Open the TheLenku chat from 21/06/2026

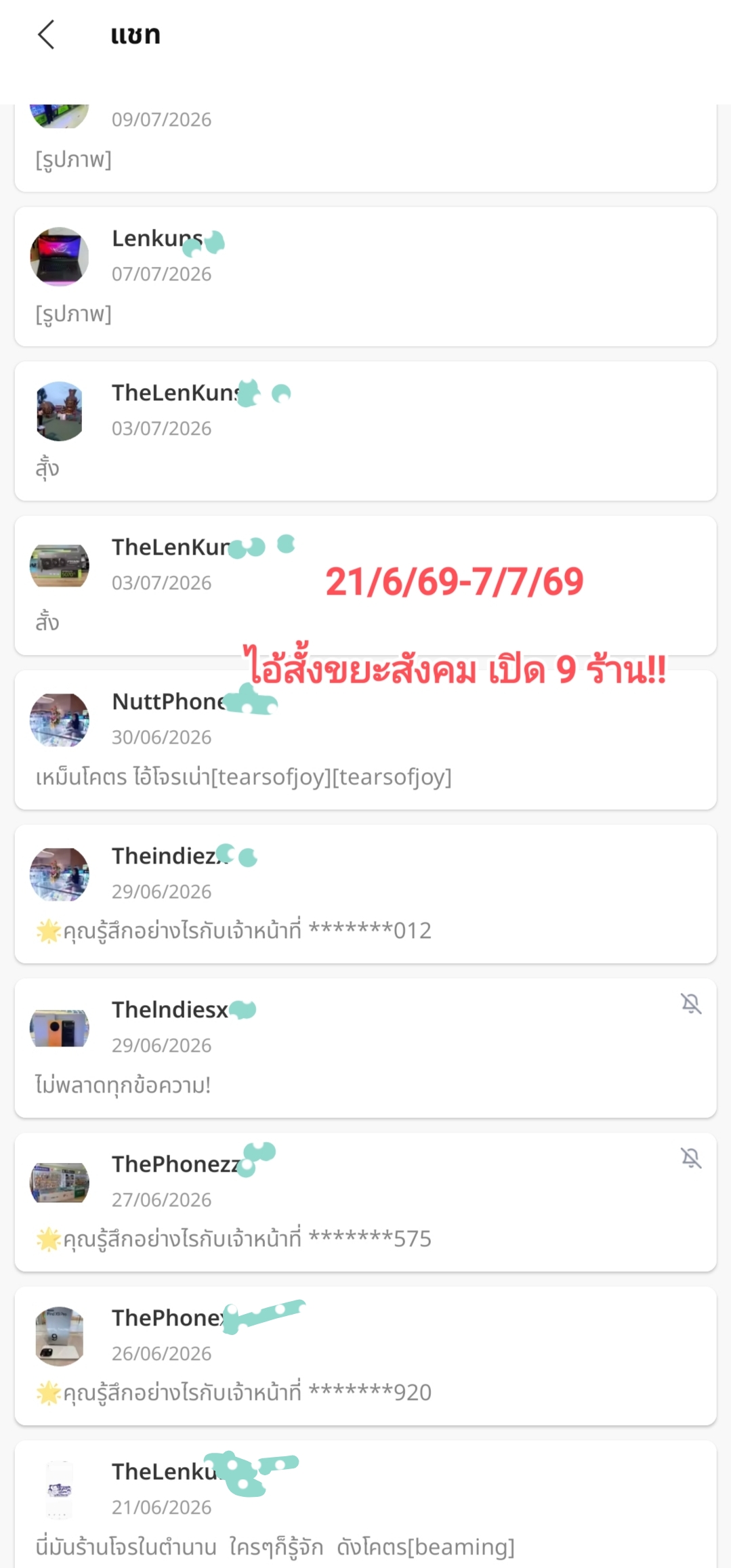point(365,1504)
